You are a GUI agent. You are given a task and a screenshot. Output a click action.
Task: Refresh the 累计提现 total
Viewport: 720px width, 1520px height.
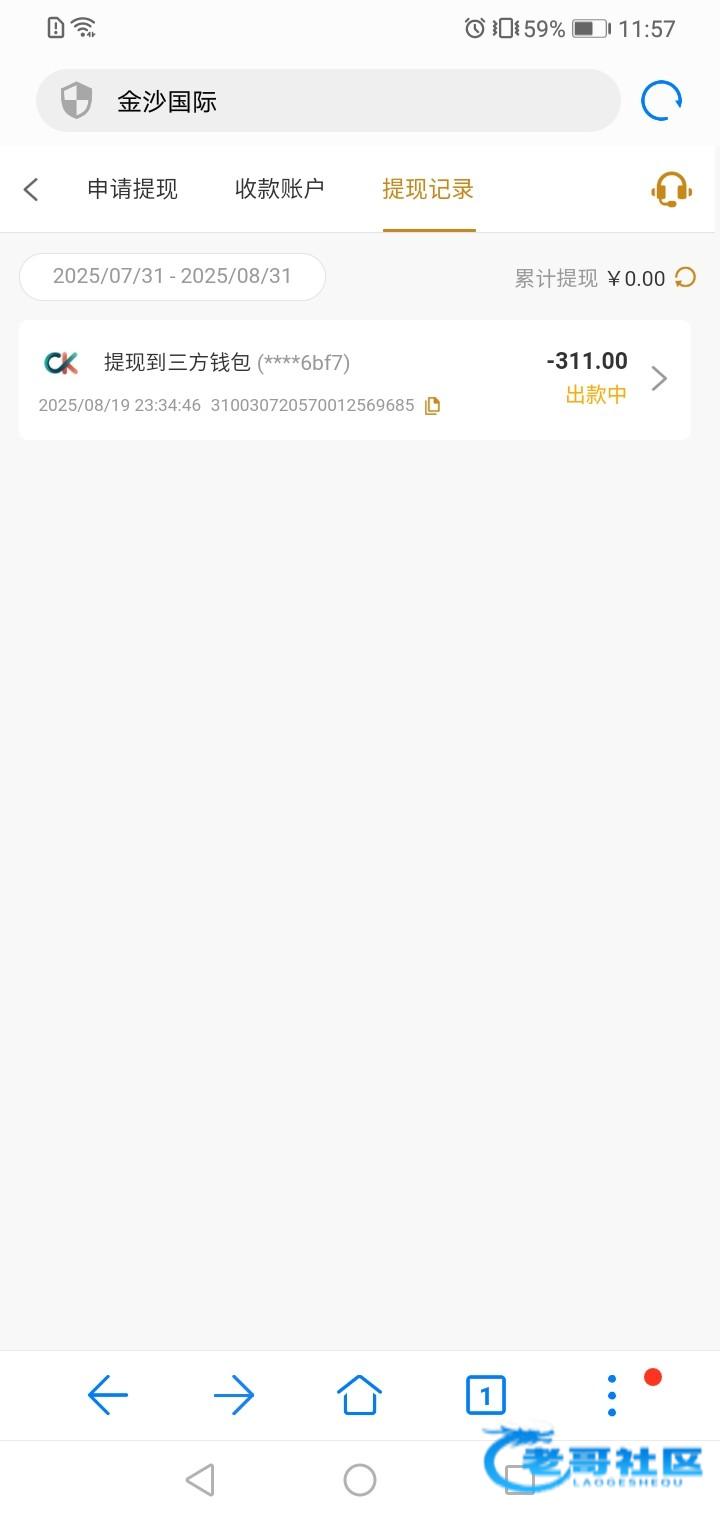tap(685, 277)
